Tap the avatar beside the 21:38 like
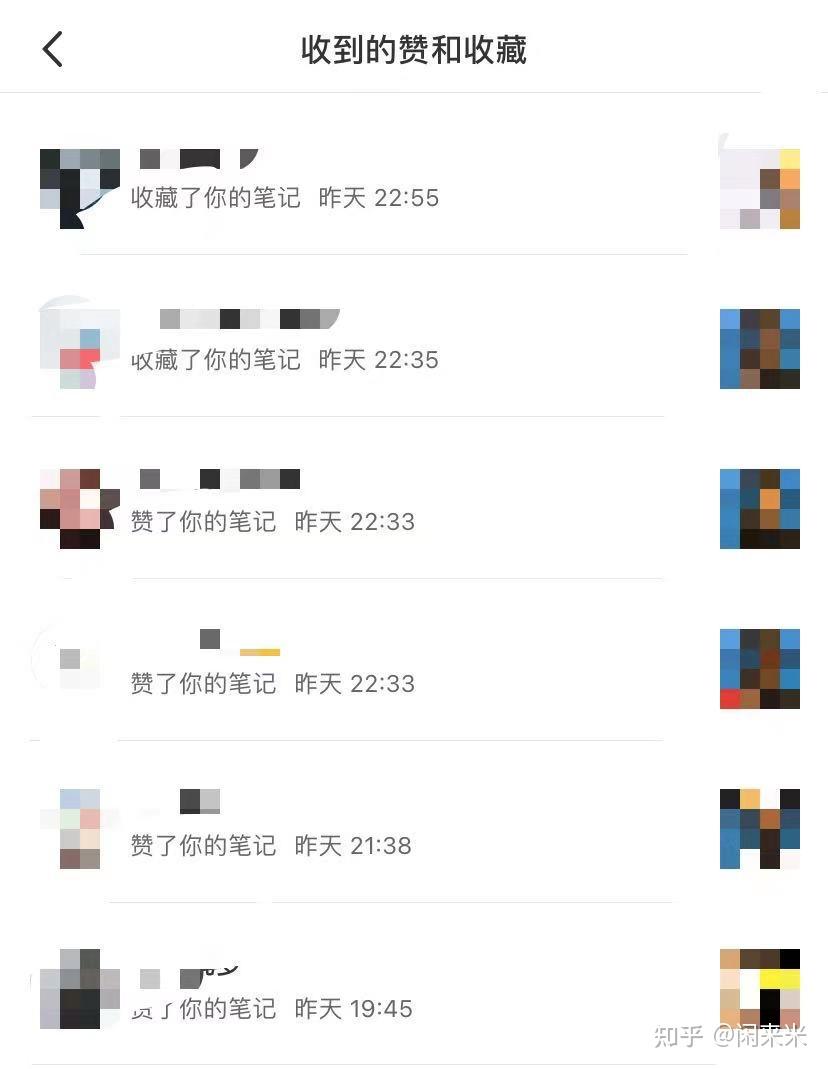The width and height of the screenshot is (828, 1069). (80, 828)
